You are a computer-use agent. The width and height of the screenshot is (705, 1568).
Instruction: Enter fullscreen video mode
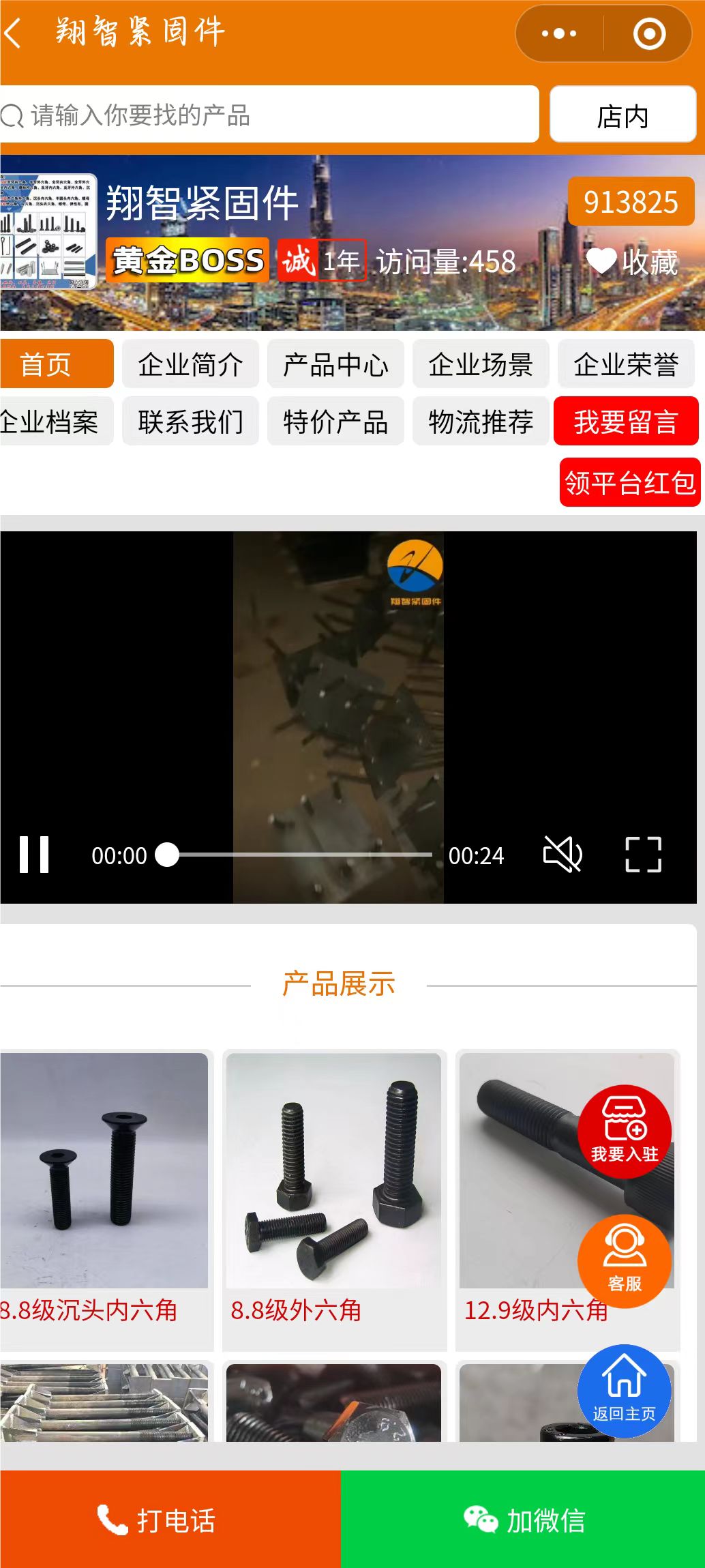(643, 854)
